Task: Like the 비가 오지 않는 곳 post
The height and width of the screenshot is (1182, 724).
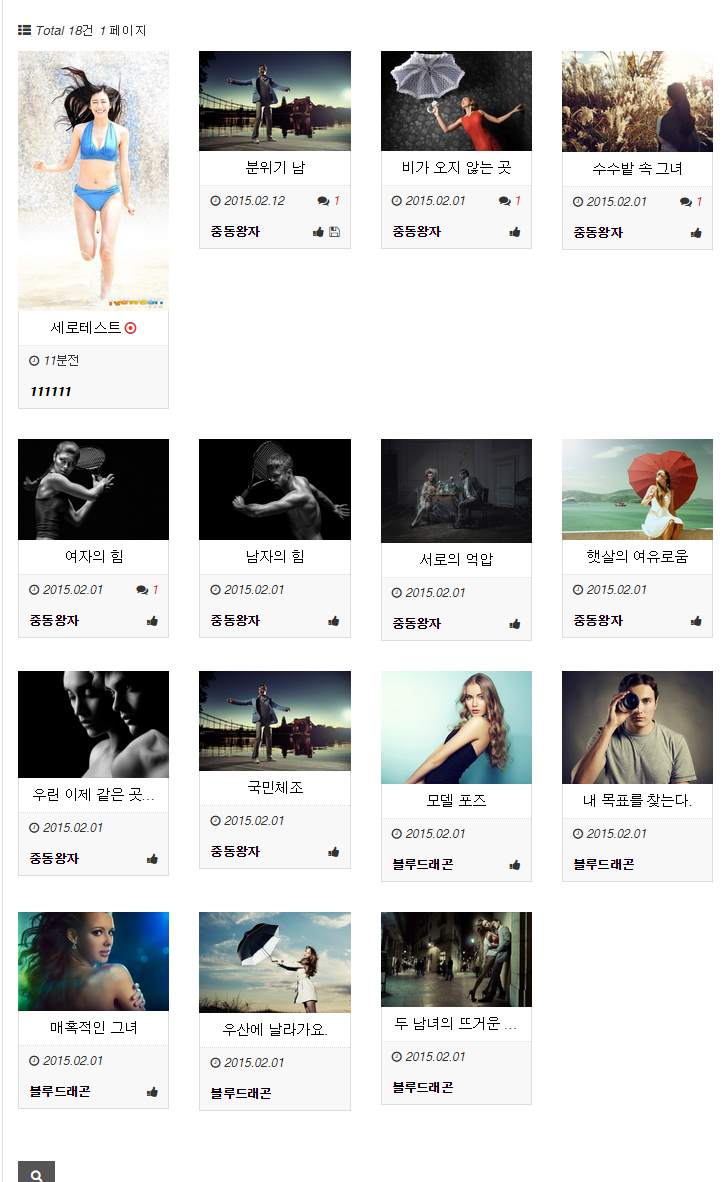Action: click(x=515, y=232)
